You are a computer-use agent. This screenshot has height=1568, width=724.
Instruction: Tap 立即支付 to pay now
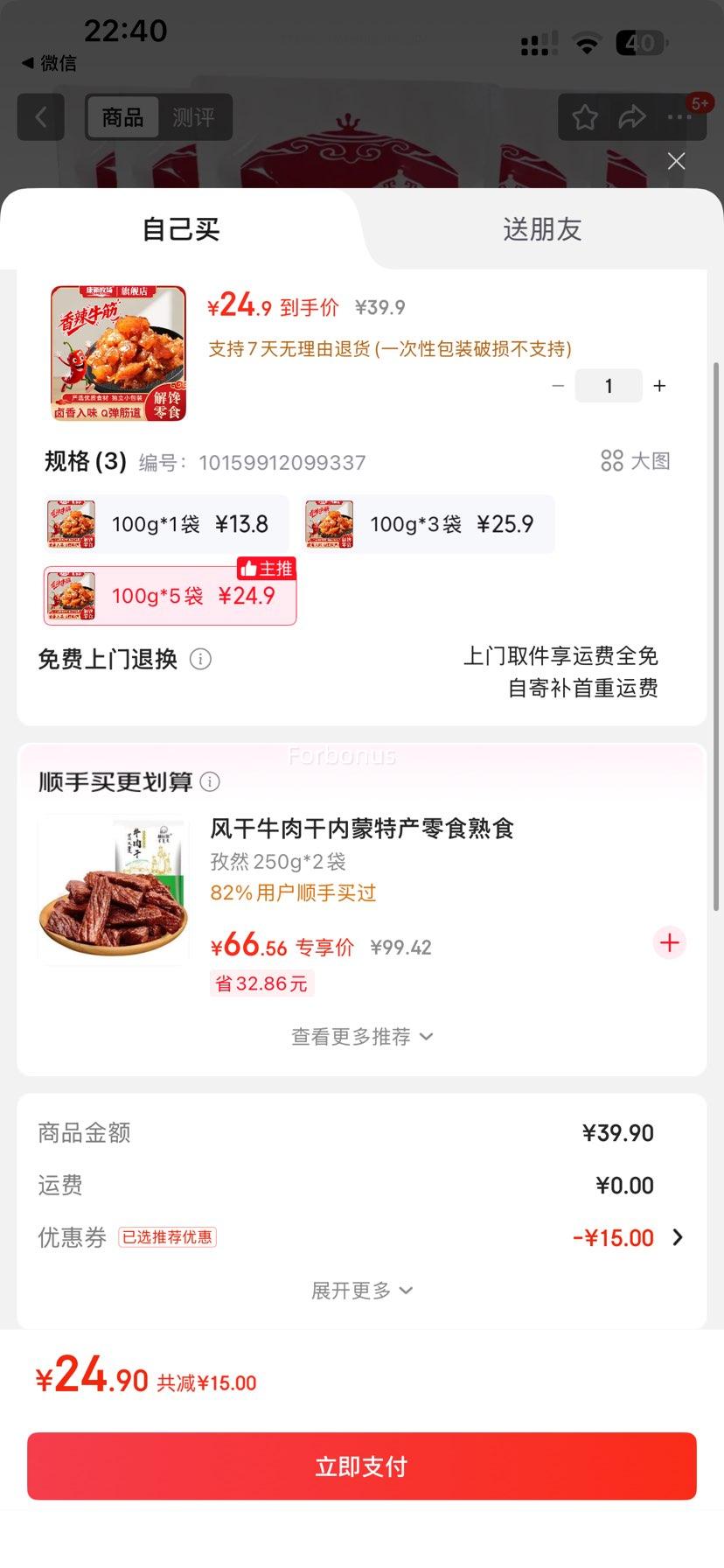(x=362, y=1466)
